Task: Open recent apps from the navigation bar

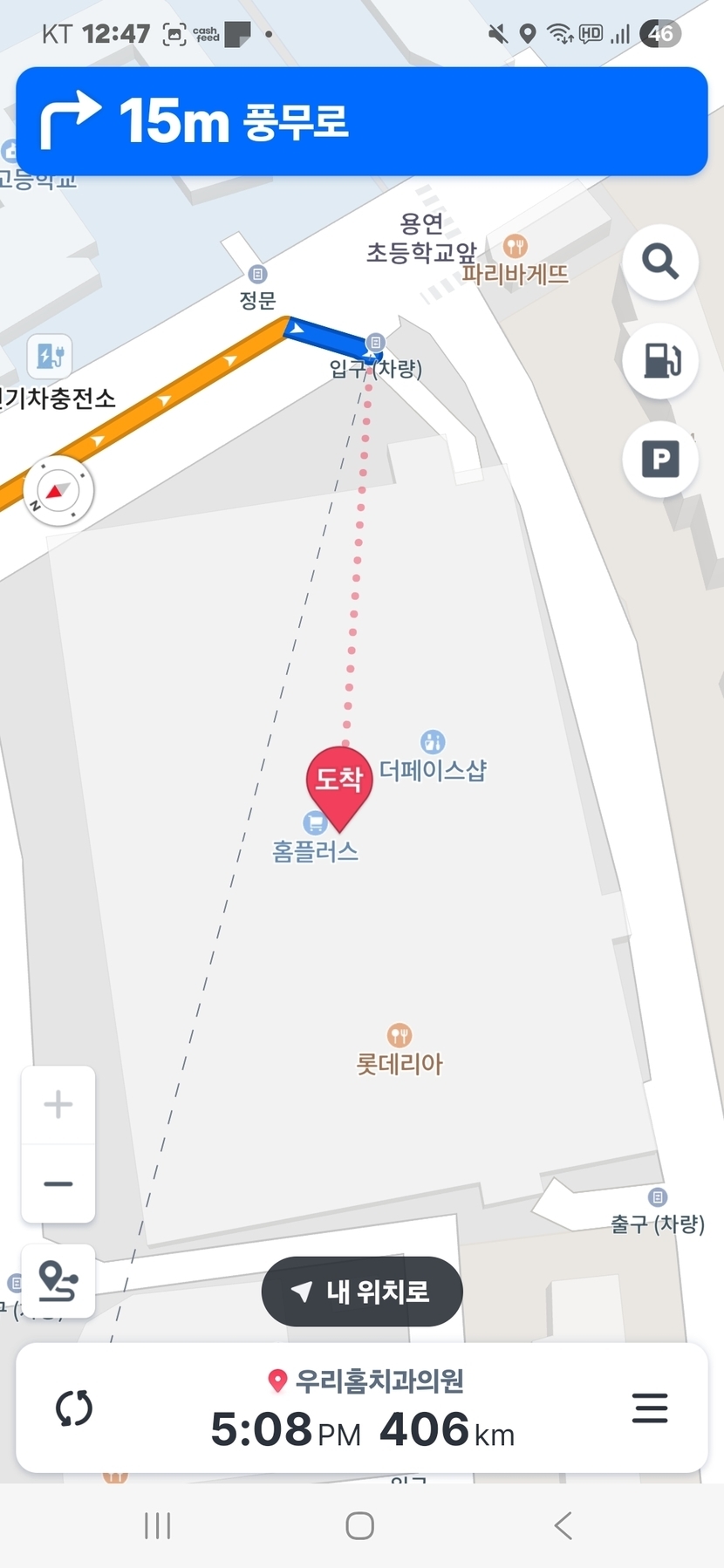Action: coord(157,1526)
